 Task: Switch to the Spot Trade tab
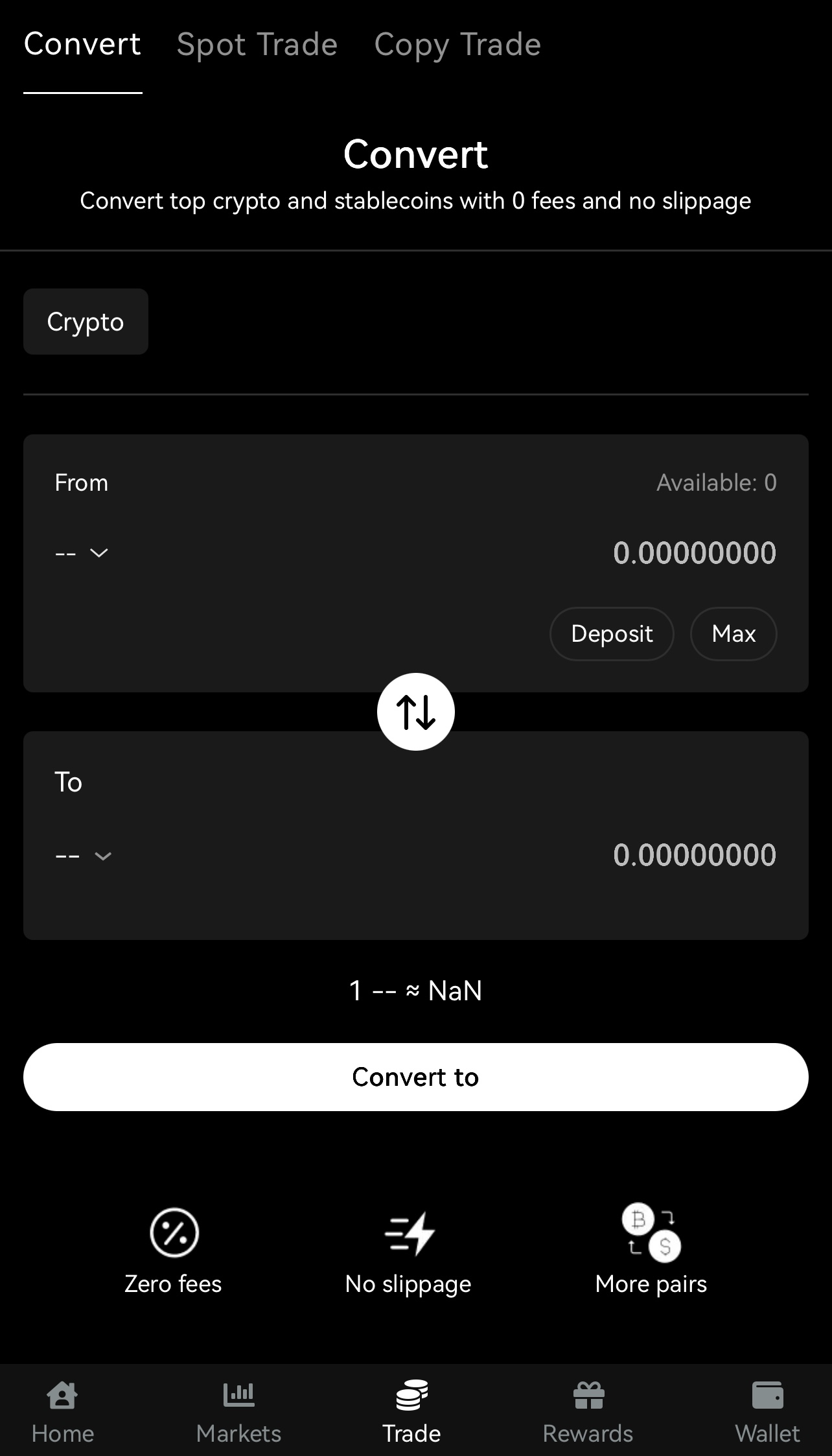click(x=257, y=44)
